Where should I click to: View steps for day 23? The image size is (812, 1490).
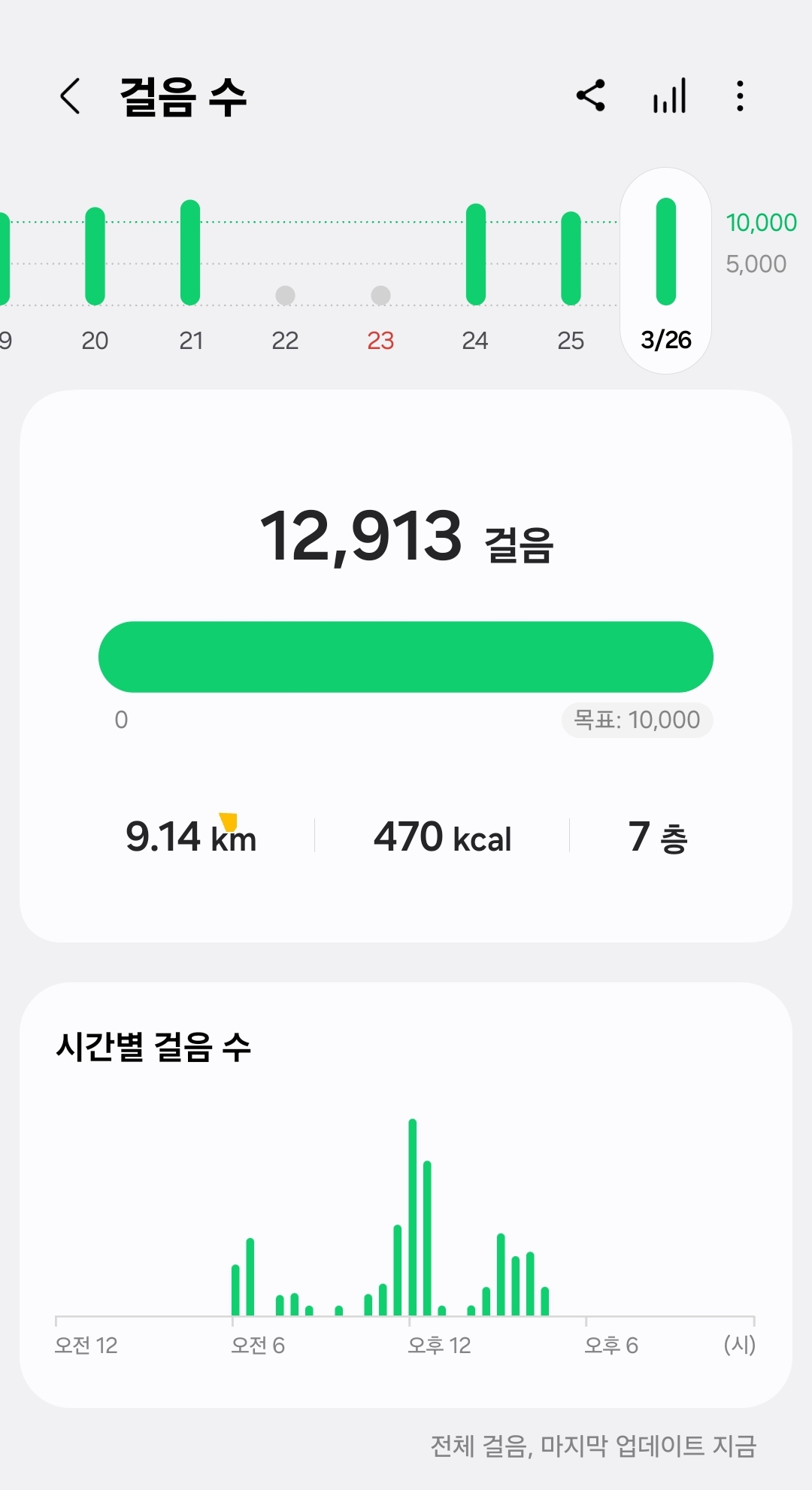[380, 296]
